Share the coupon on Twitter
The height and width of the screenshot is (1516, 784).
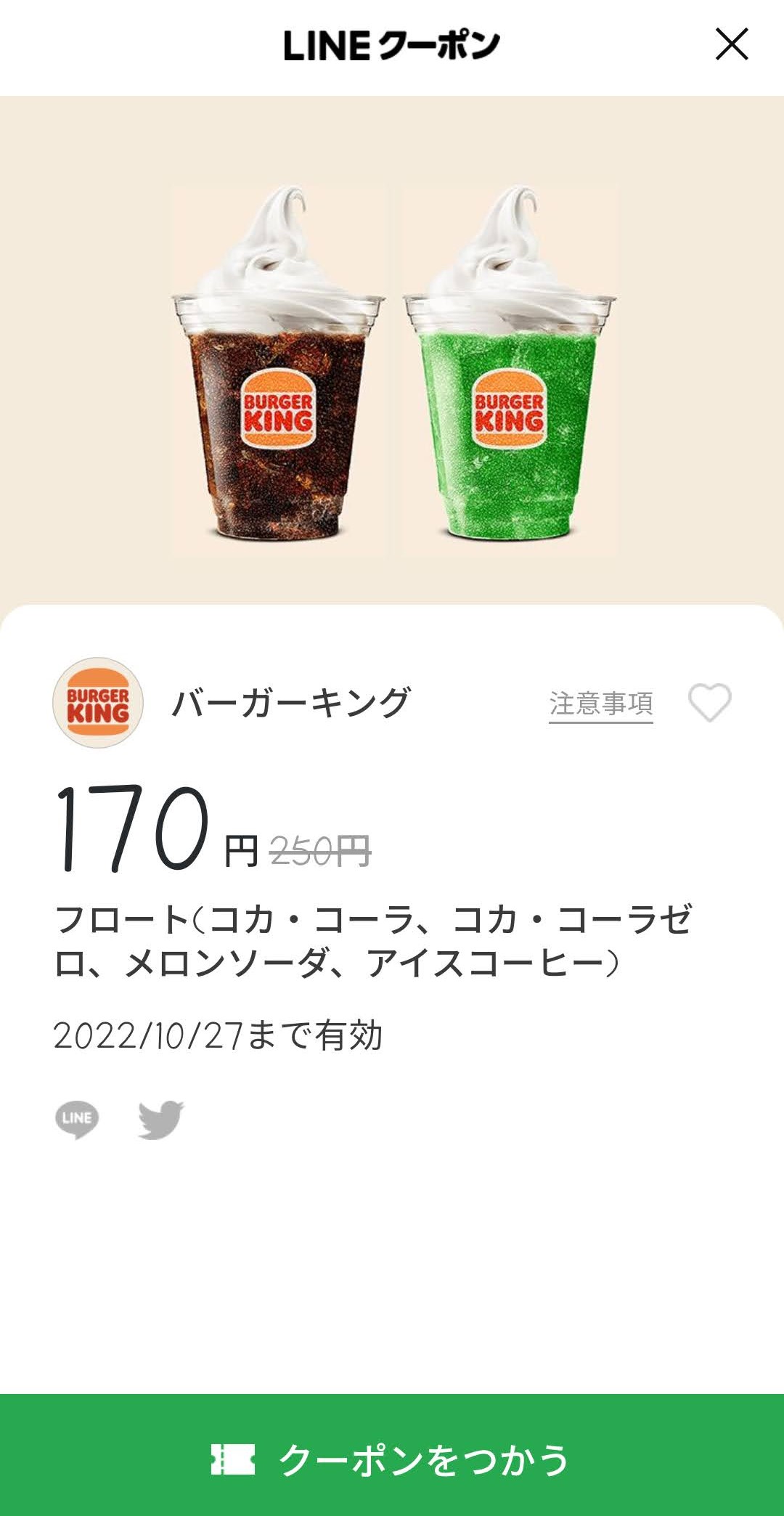pos(160,1120)
